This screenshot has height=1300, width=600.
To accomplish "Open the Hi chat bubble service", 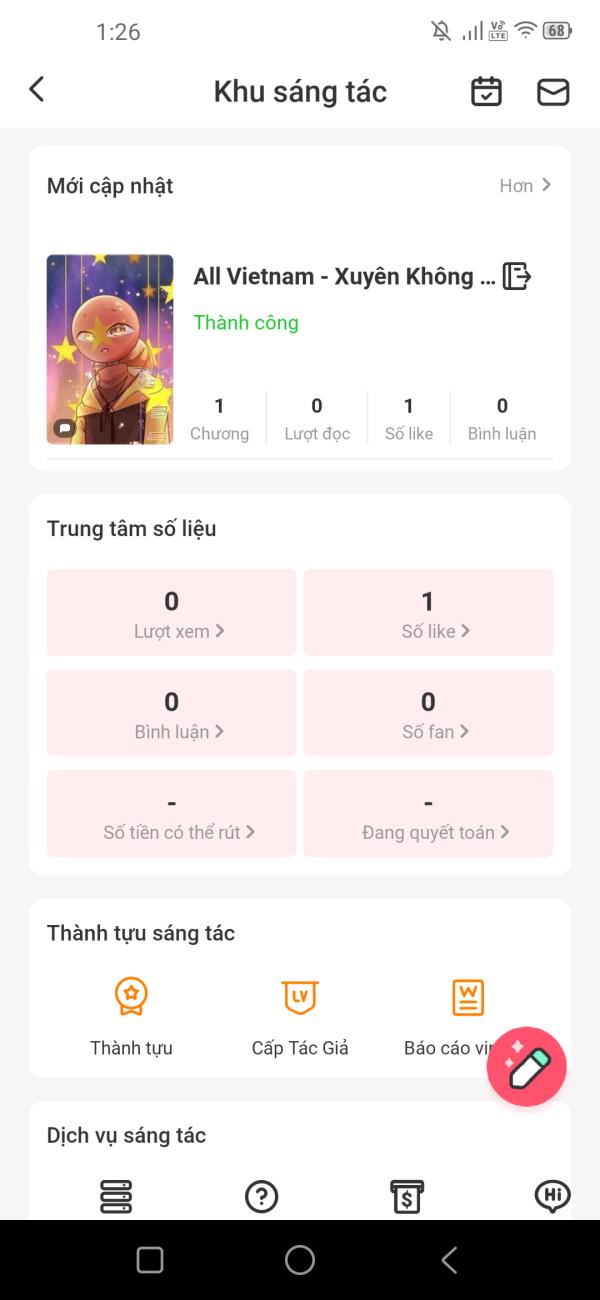I will 552,1196.
